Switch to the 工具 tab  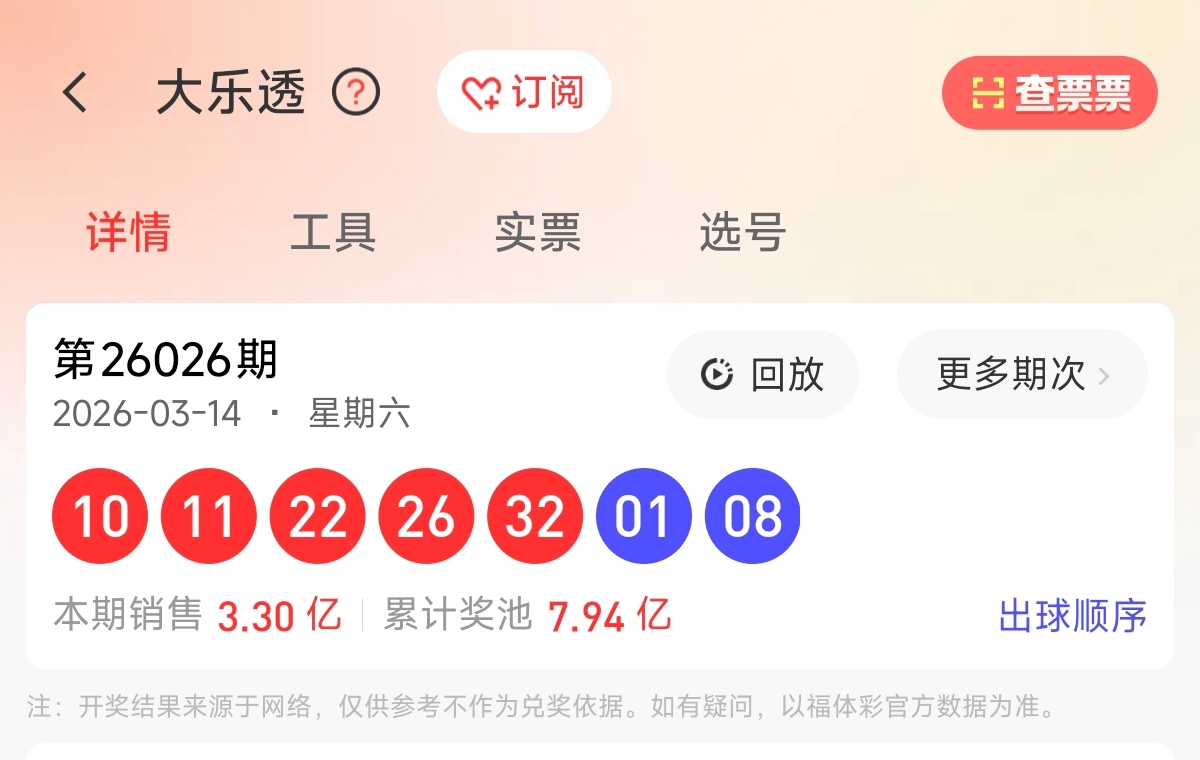pyautogui.click(x=333, y=232)
